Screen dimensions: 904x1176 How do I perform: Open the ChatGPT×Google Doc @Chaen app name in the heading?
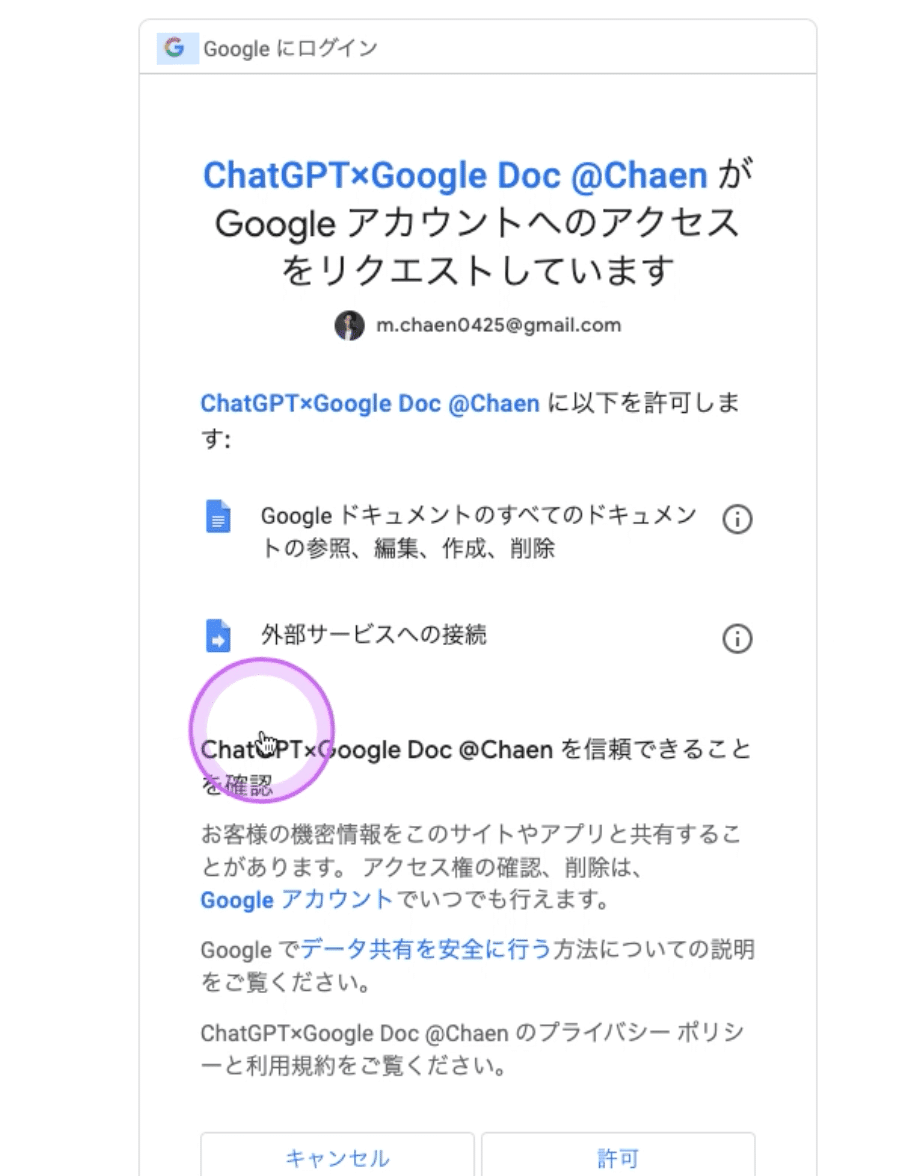455,176
